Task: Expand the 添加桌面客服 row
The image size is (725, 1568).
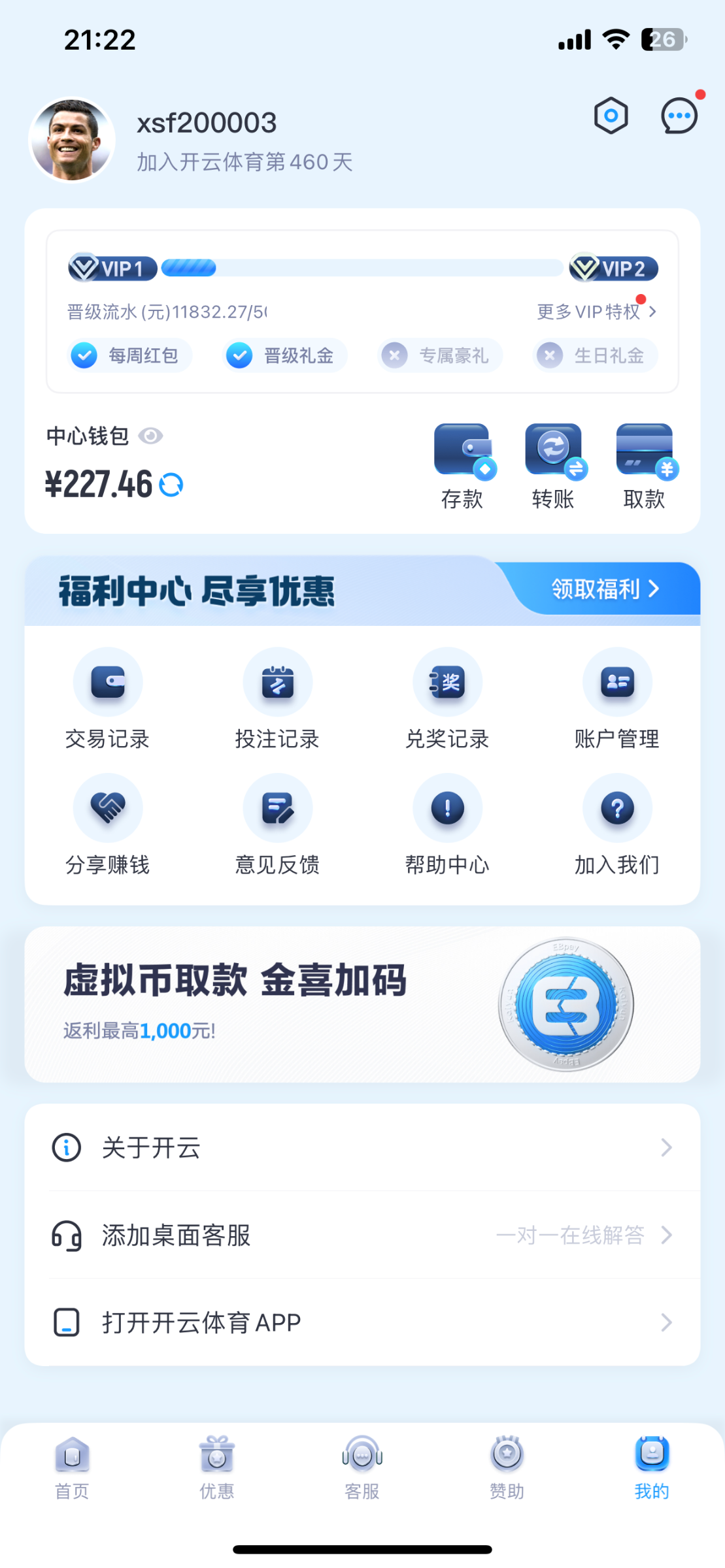Action: [362, 1234]
